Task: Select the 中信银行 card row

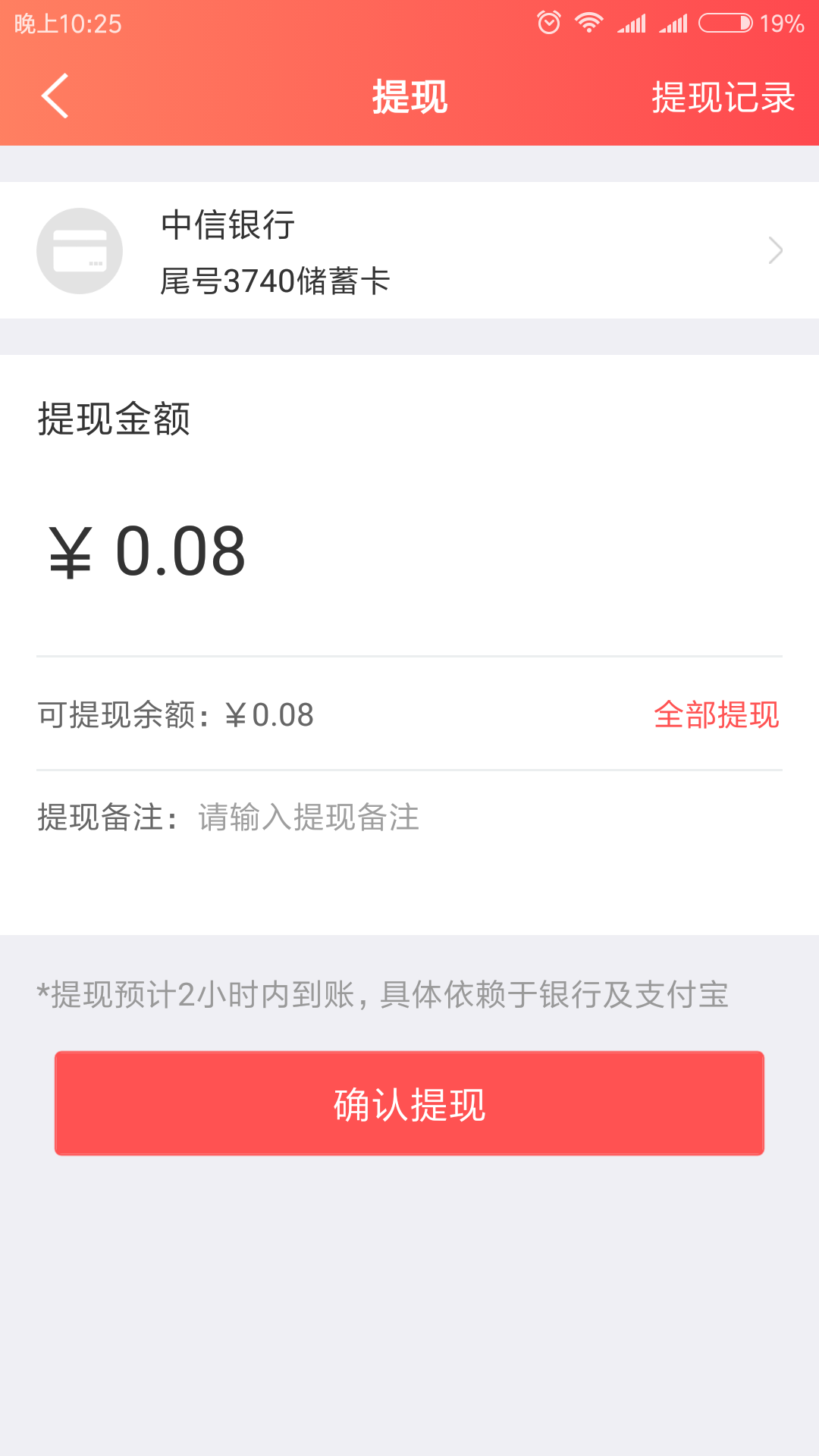Action: point(409,251)
